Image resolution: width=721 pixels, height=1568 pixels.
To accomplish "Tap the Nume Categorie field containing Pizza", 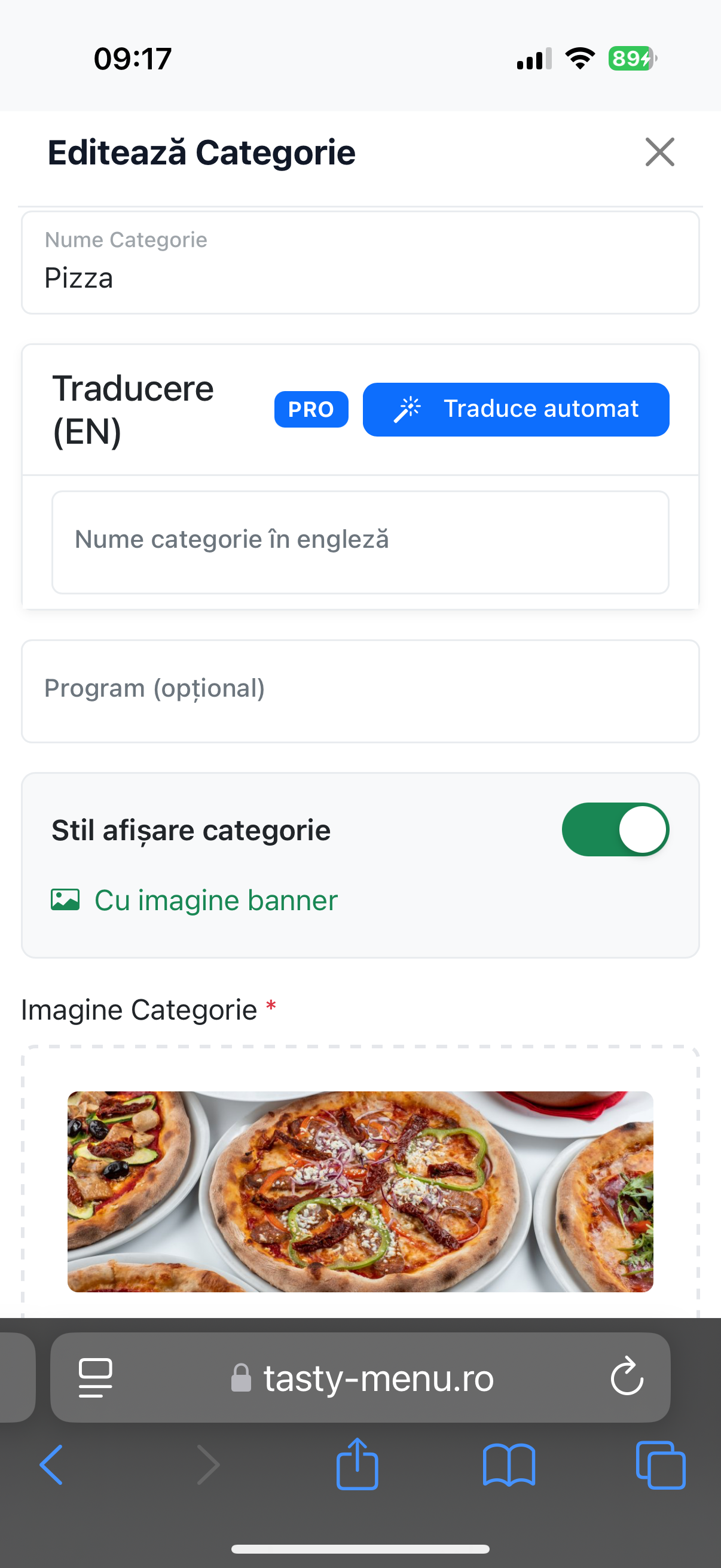I will 360,262.
